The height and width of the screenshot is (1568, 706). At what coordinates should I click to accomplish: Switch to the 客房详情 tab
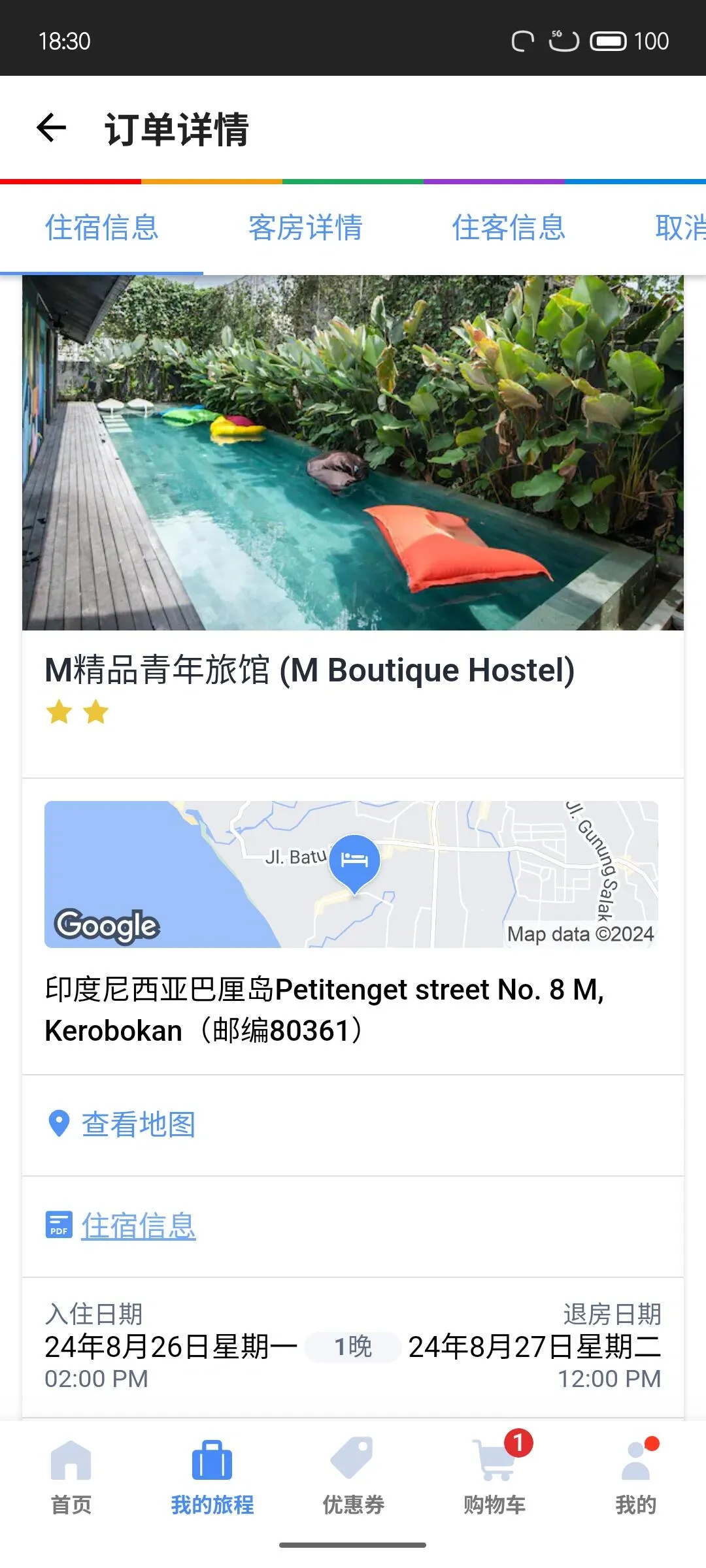click(305, 228)
